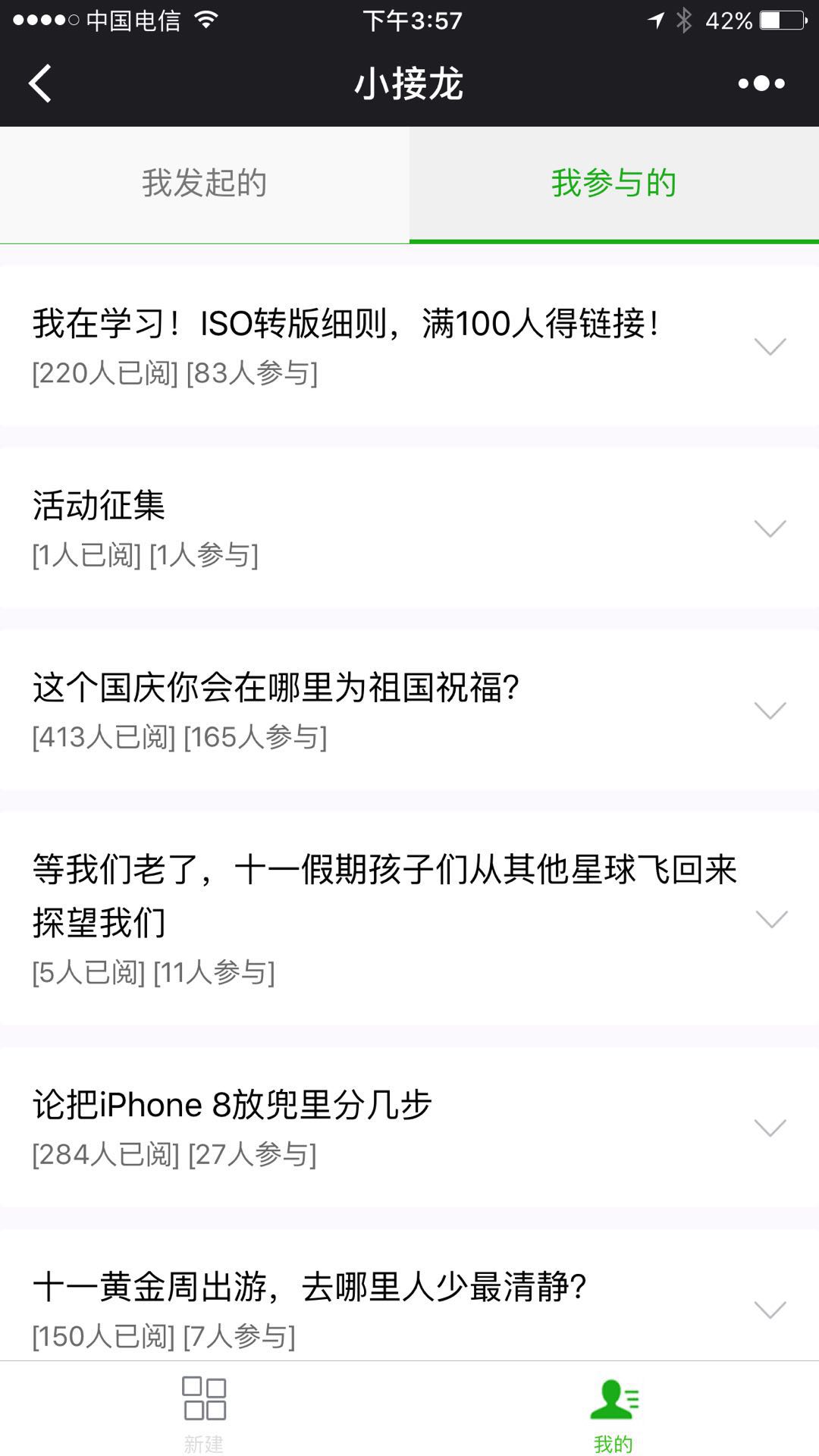Viewport: 819px width, 1456px height.
Task: Expand chevron for the 国庆祝福 entry
Action: point(770,711)
